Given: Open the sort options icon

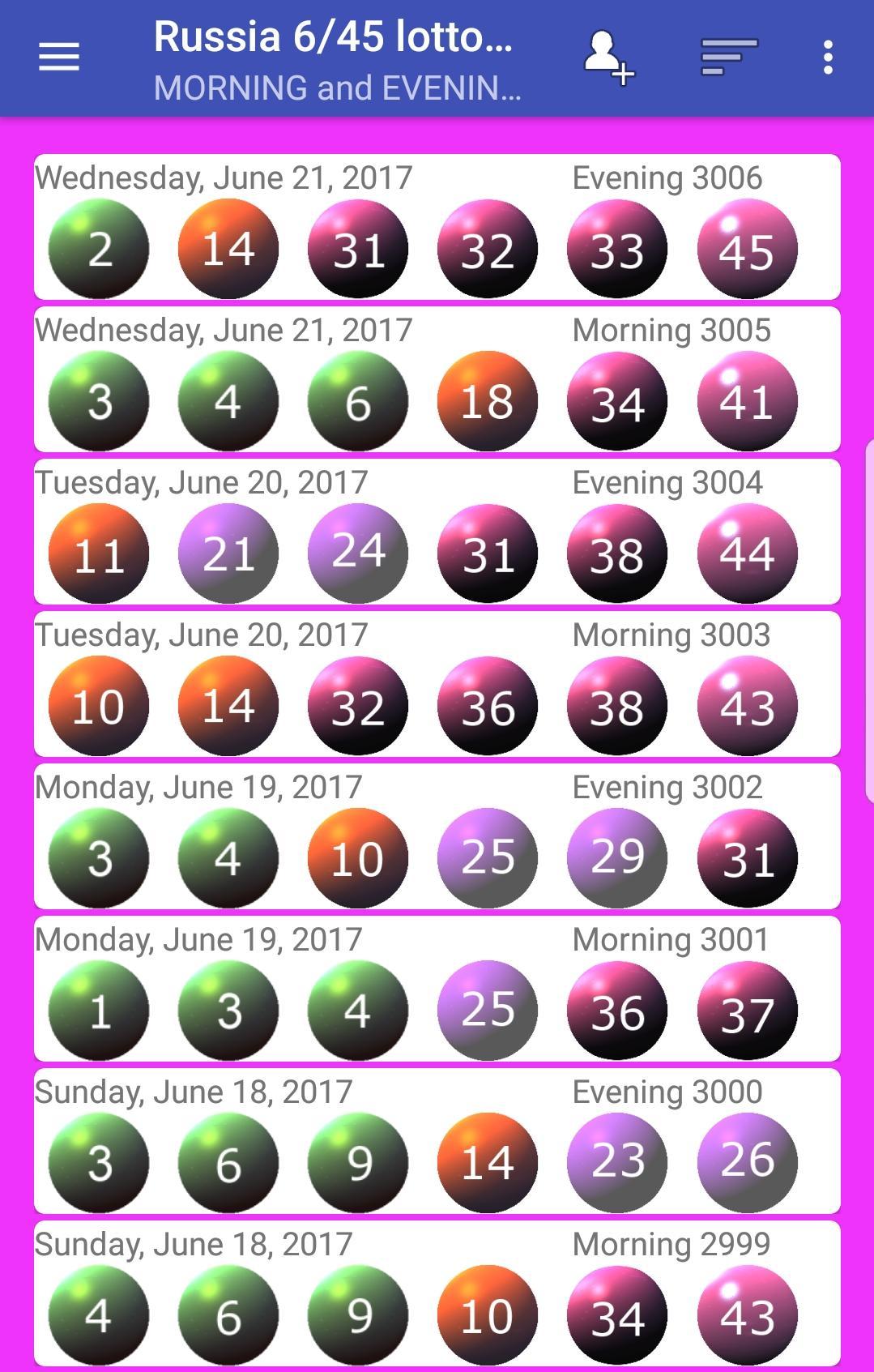Looking at the screenshot, I should (x=729, y=58).
